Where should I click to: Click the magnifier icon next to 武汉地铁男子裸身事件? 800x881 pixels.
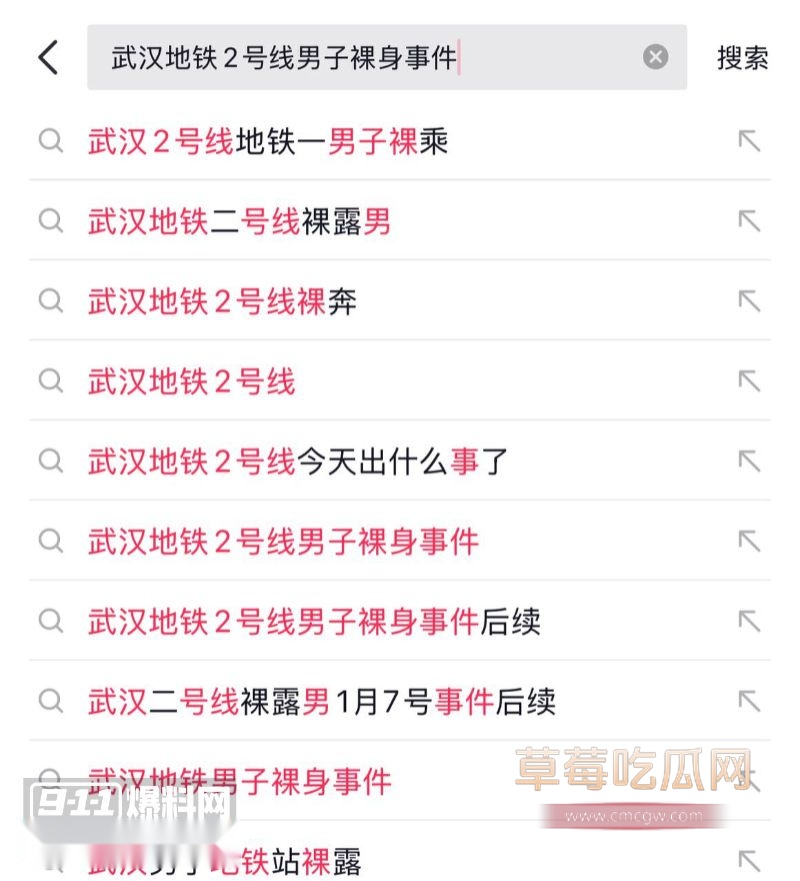51,781
